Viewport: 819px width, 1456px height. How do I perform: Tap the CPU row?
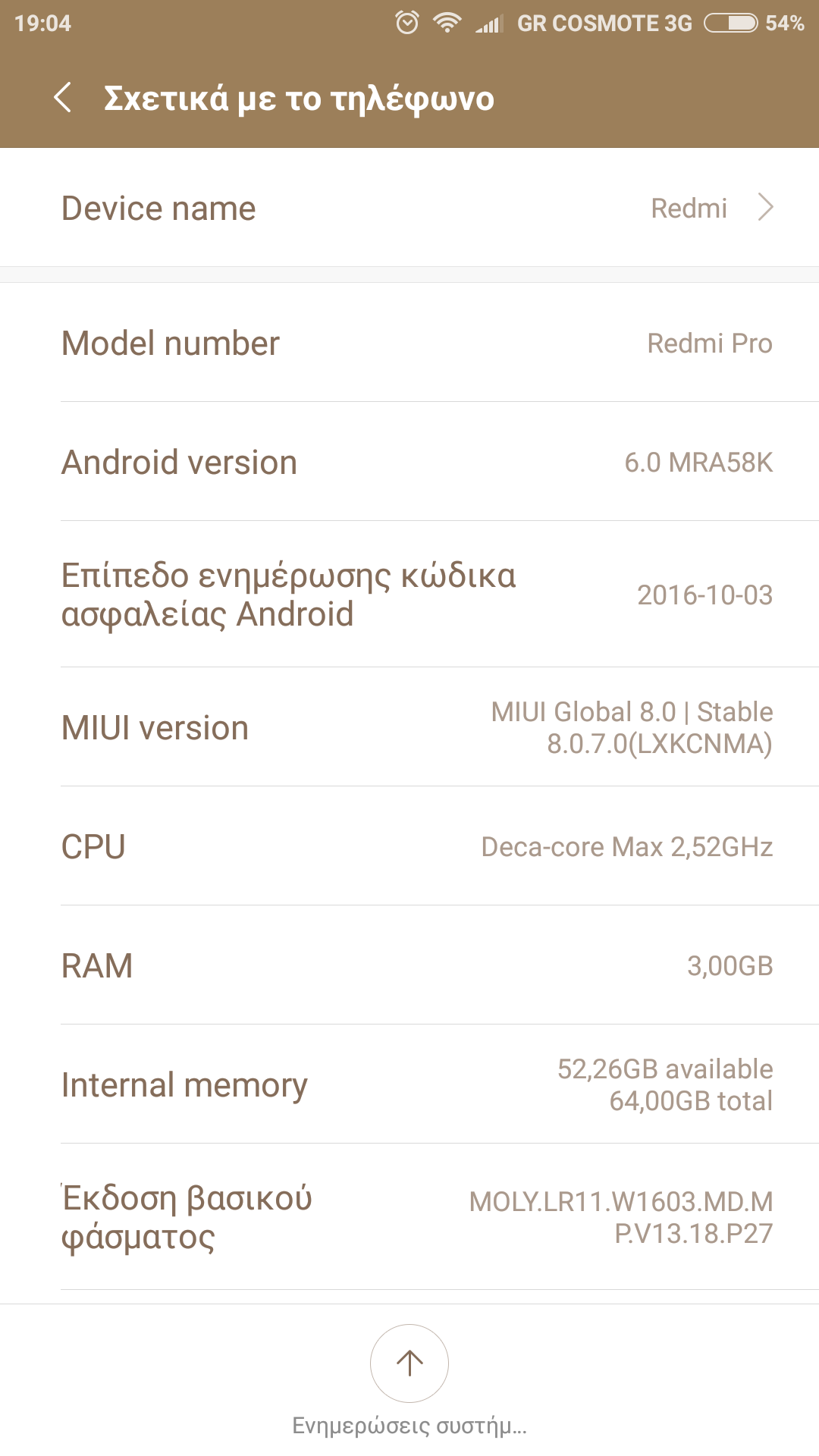tap(409, 847)
